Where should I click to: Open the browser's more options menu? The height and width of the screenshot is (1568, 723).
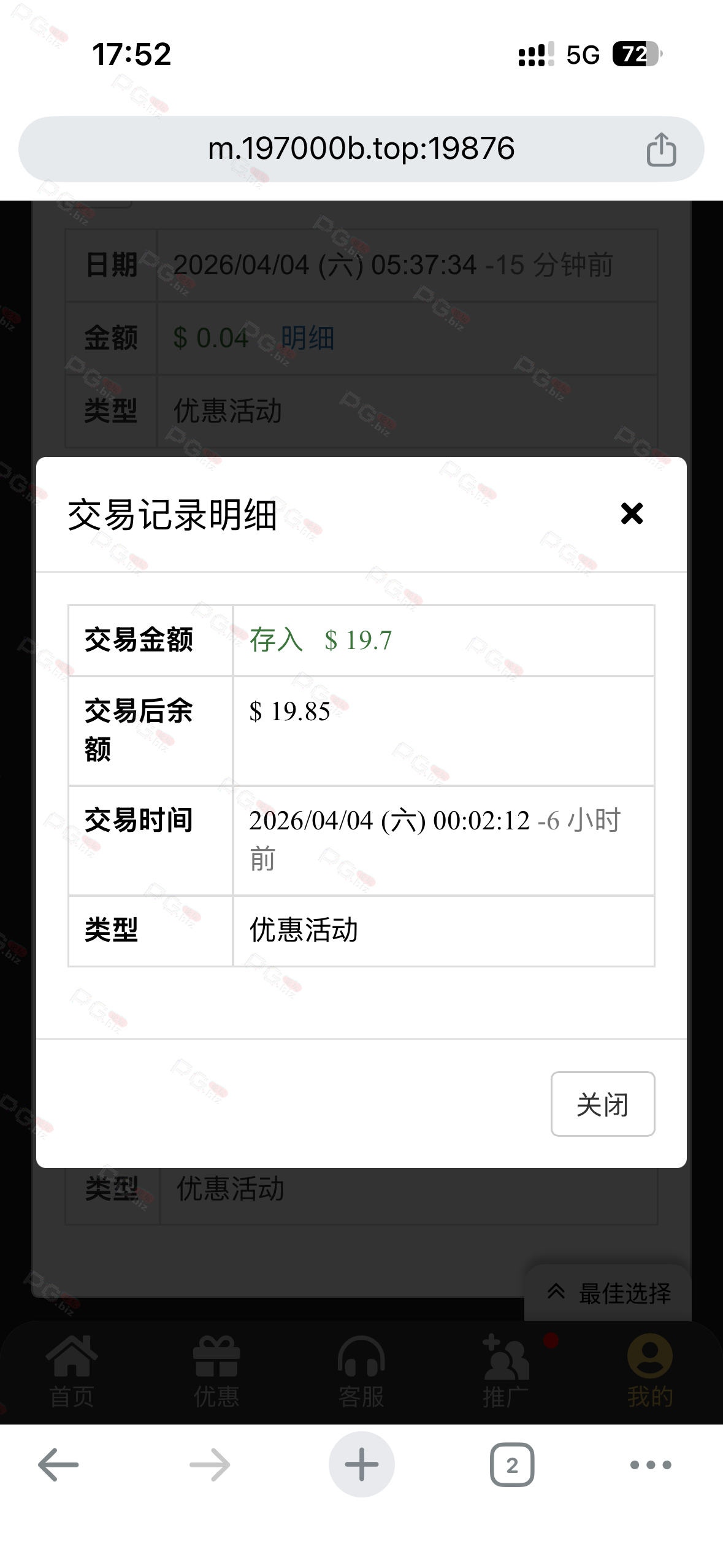pos(650,1464)
